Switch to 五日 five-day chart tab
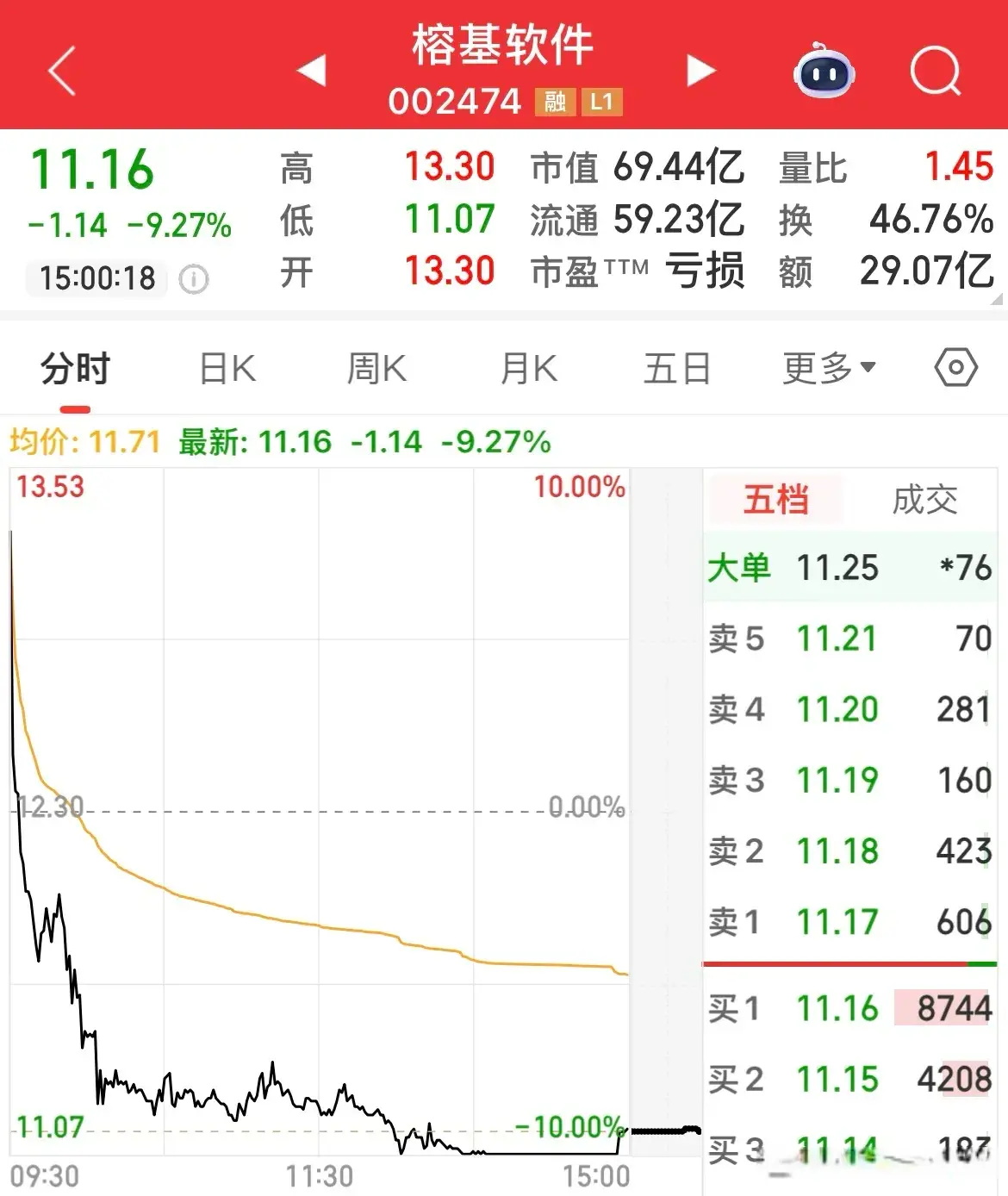This screenshot has width=1008, height=1196. click(x=677, y=368)
